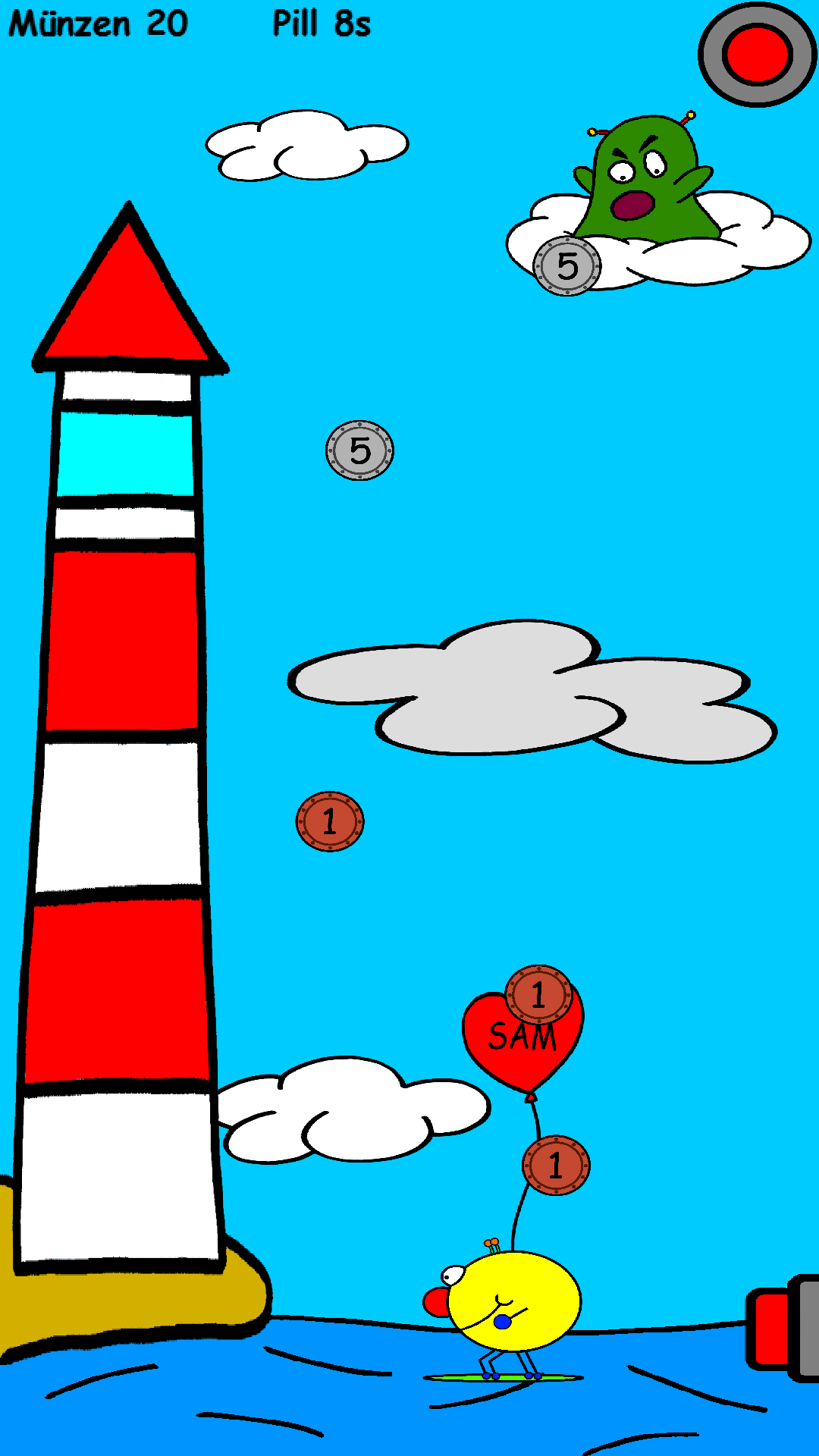Screen dimensions: 819x1456
Task: Tap the round red button in the top corner
Action: point(757,54)
